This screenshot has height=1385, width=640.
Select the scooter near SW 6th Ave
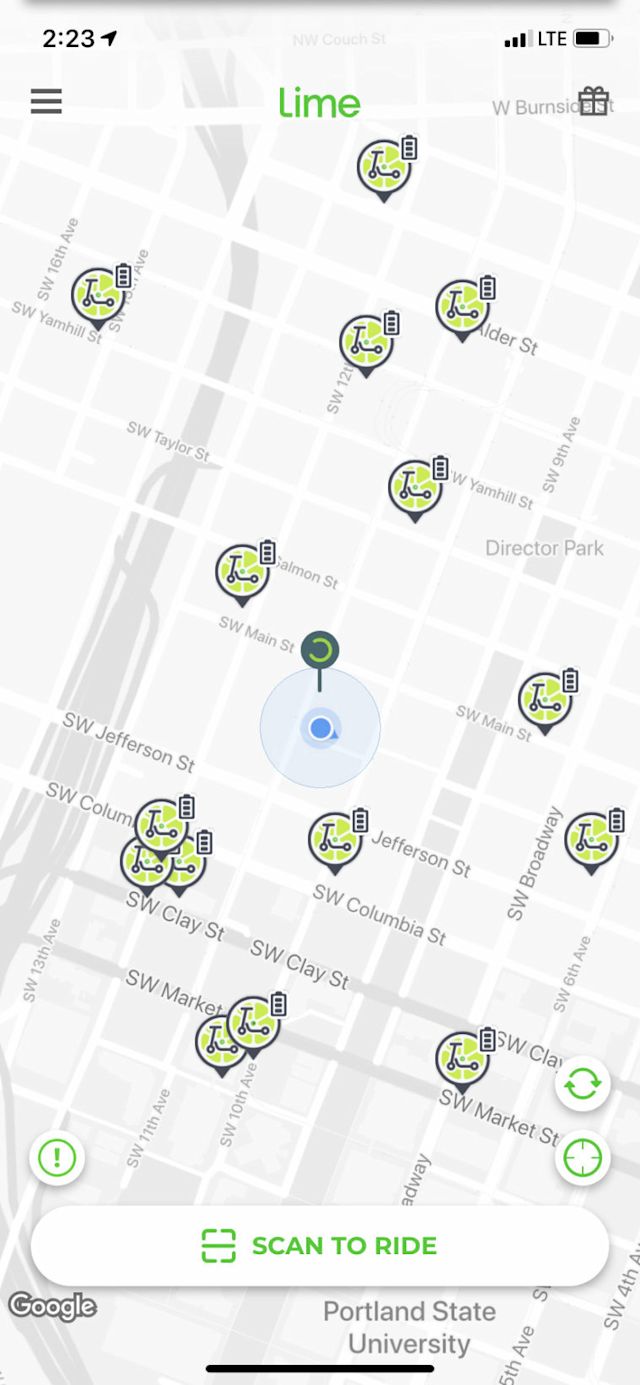coord(591,839)
